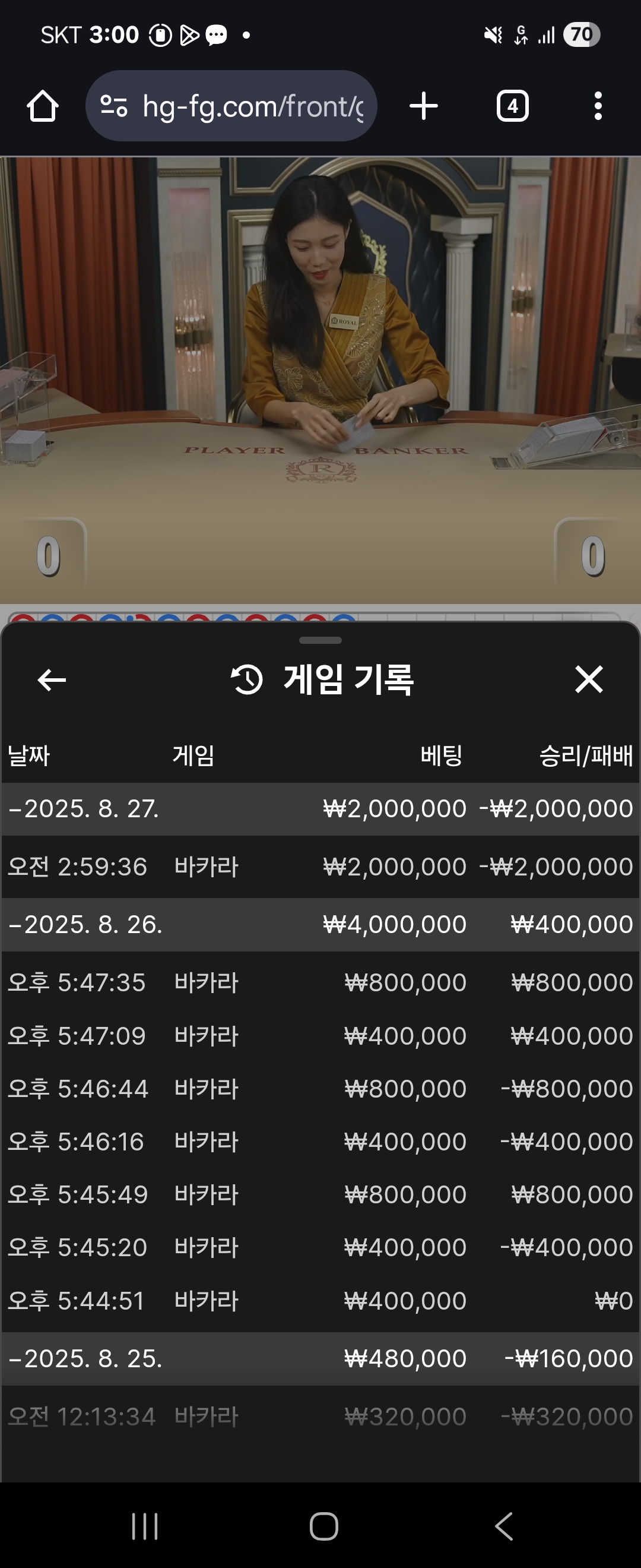Open the 오후 5:47:09 바카라 record
The height and width of the screenshot is (1568, 641).
pyautogui.click(x=320, y=1036)
